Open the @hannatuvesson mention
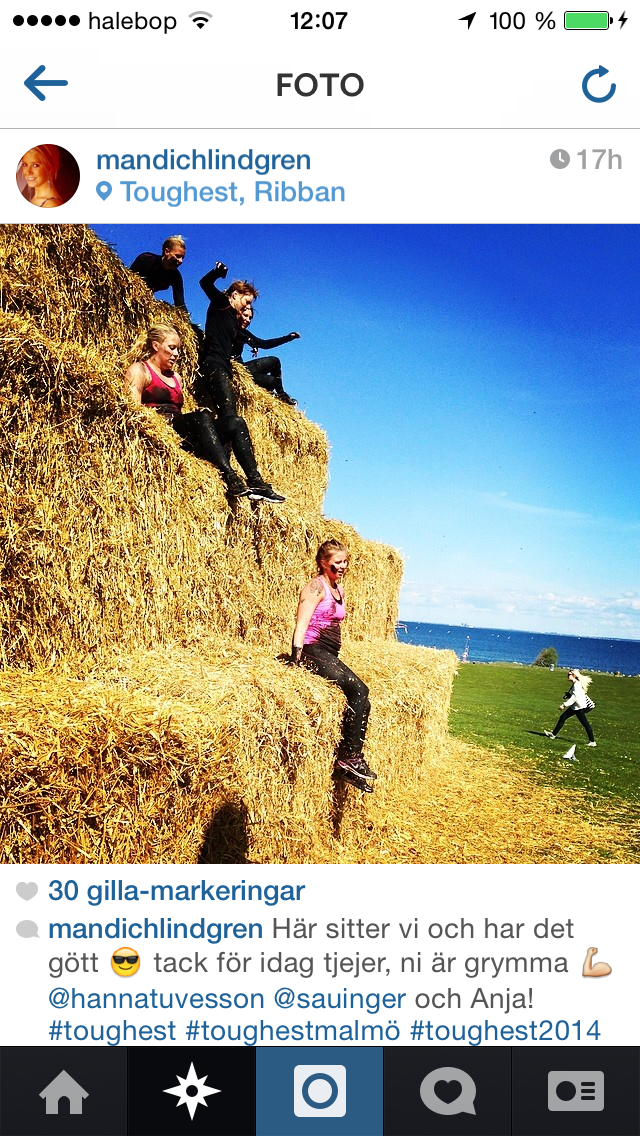The image size is (640, 1136). [156, 998]
